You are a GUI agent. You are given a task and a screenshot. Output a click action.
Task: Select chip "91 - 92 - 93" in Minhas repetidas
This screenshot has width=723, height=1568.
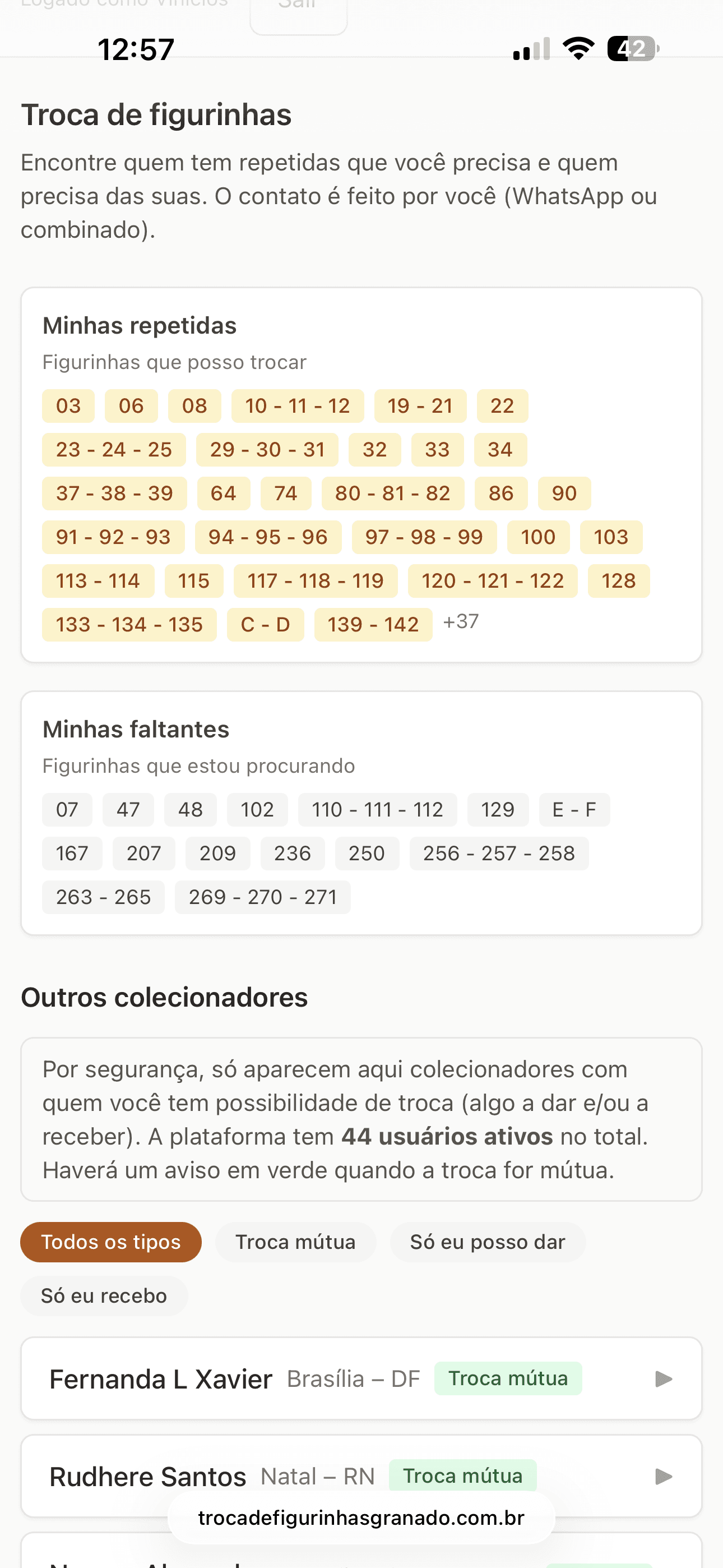pyautogui.click(x=113, y=537)
